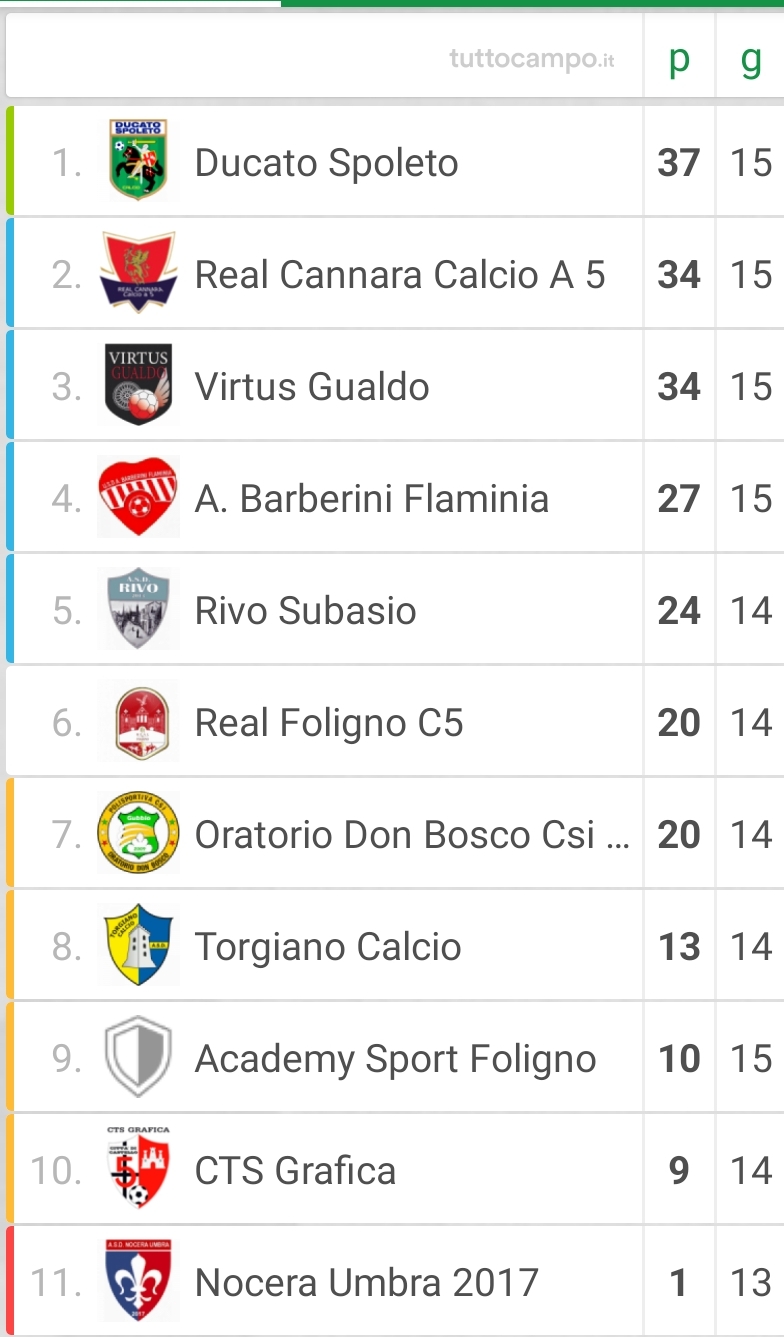Open the Real Foligno C5 row
784x1337 pixels.
coord(395,722)
